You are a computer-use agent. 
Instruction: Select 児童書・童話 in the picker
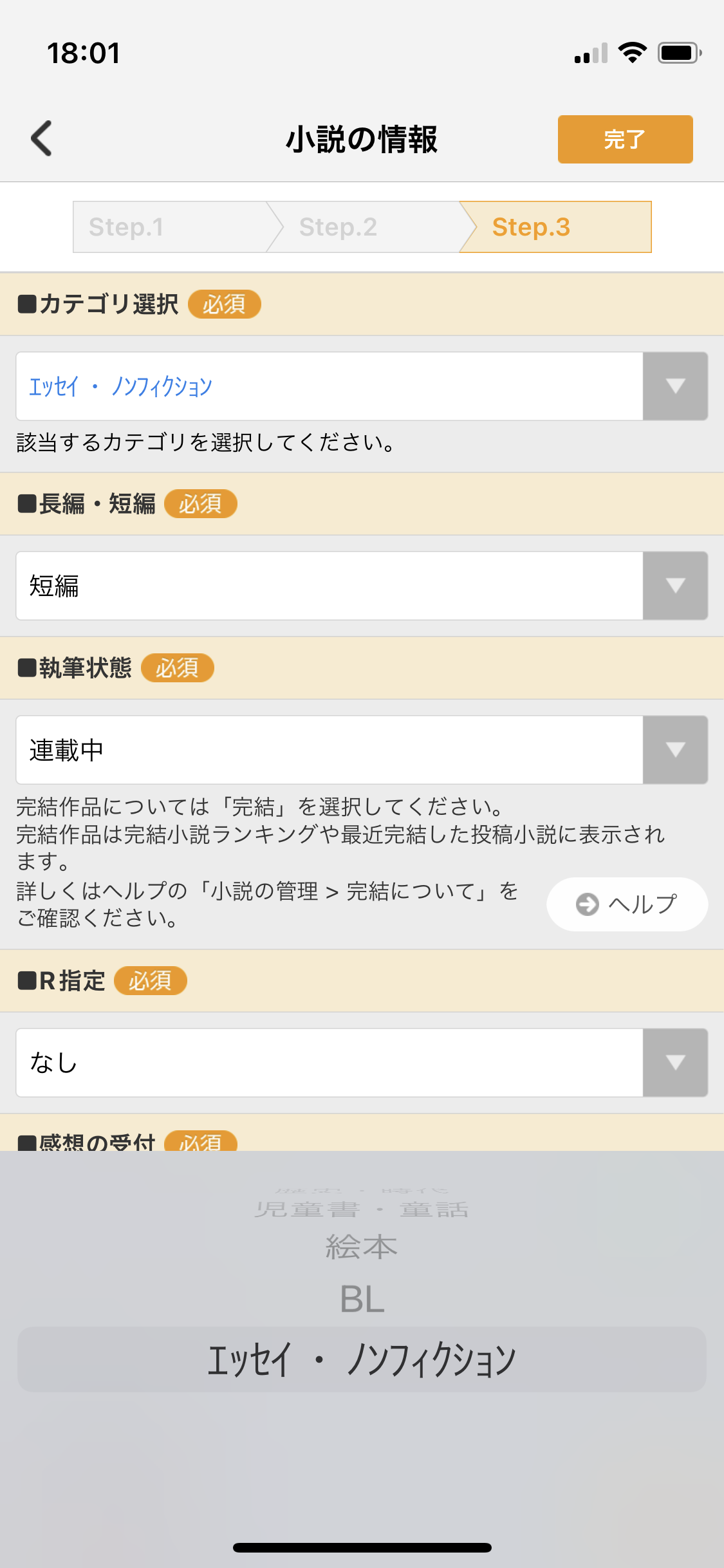coord(362,1210)
